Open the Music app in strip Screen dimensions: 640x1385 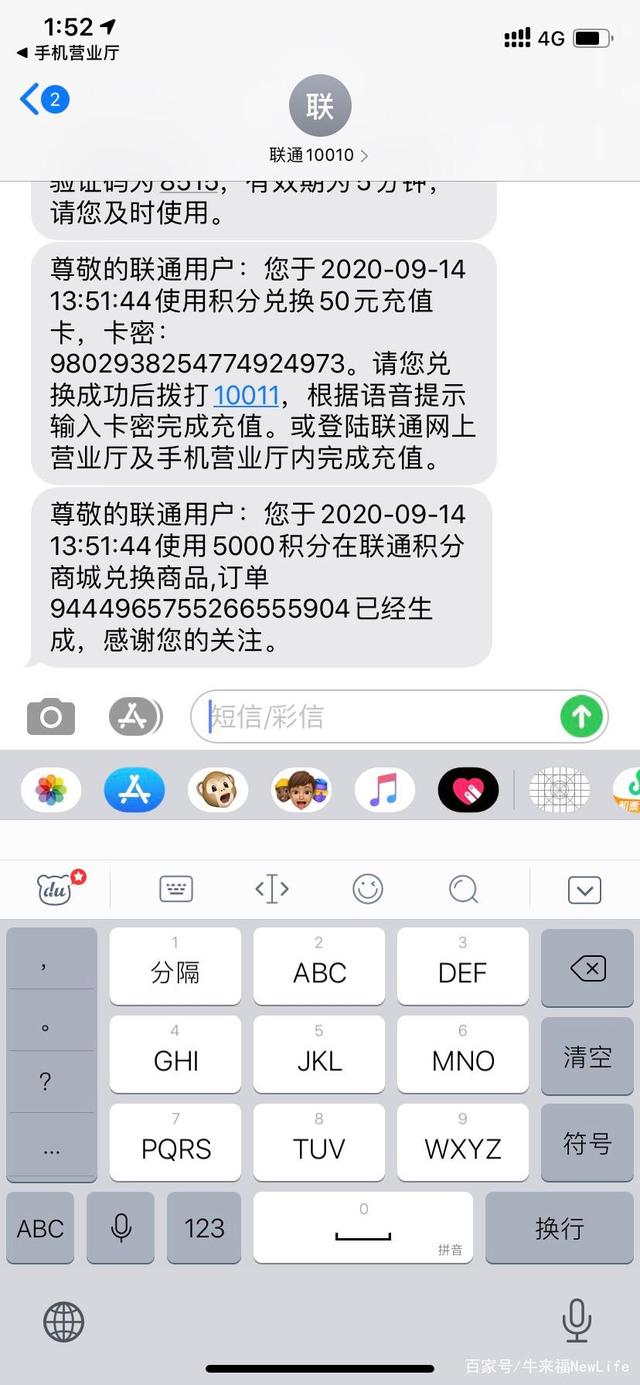384,790
